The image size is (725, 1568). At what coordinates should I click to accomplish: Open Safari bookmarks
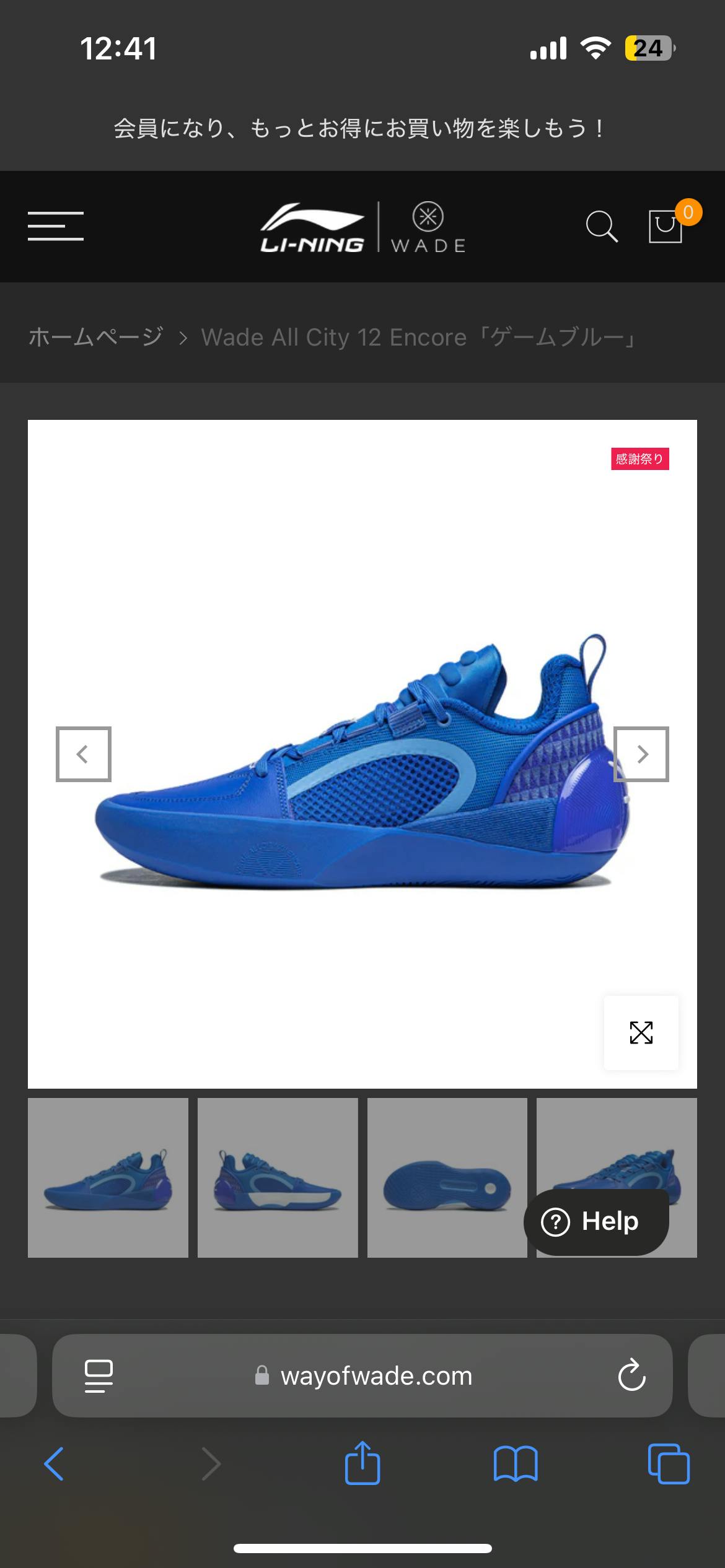pos(516,1464)
